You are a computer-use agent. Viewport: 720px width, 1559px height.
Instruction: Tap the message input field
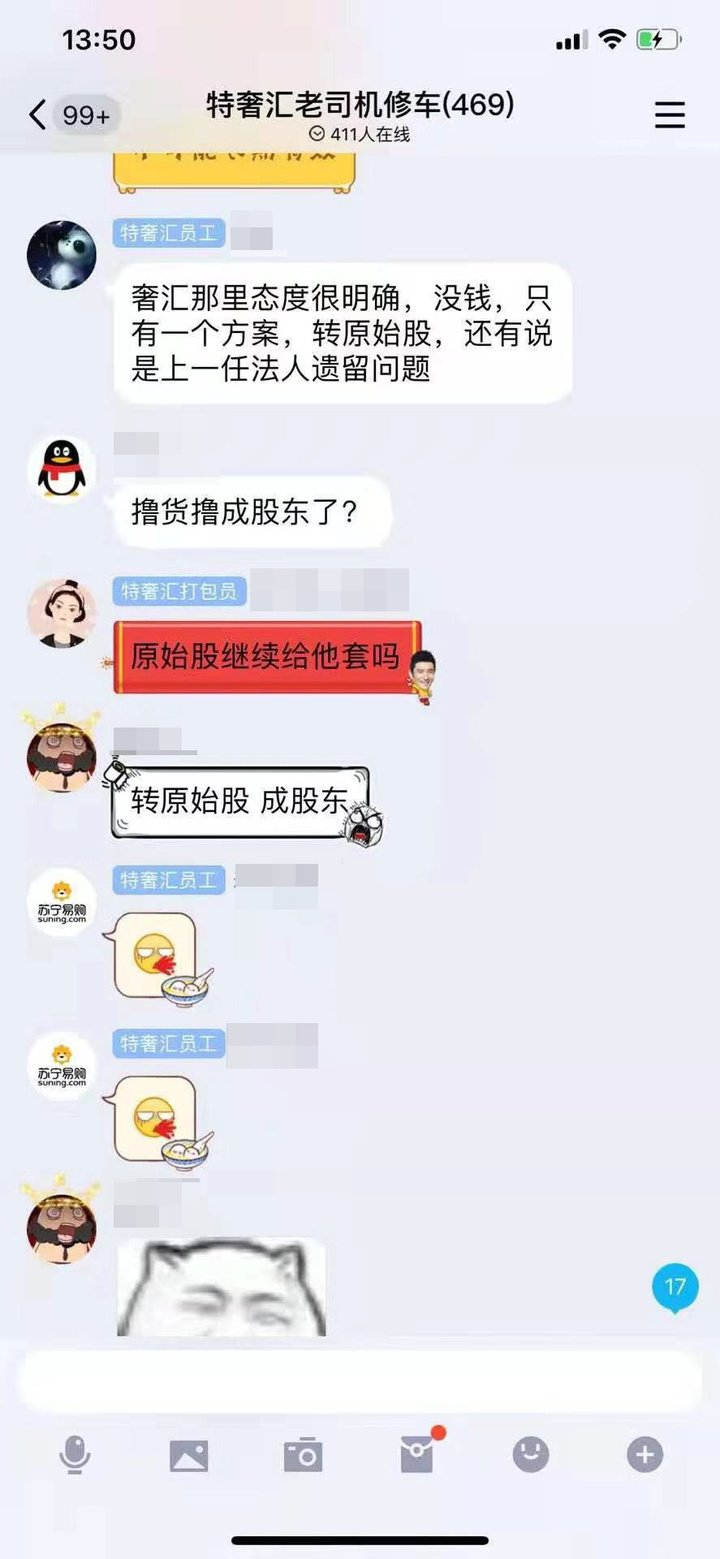360,1382
